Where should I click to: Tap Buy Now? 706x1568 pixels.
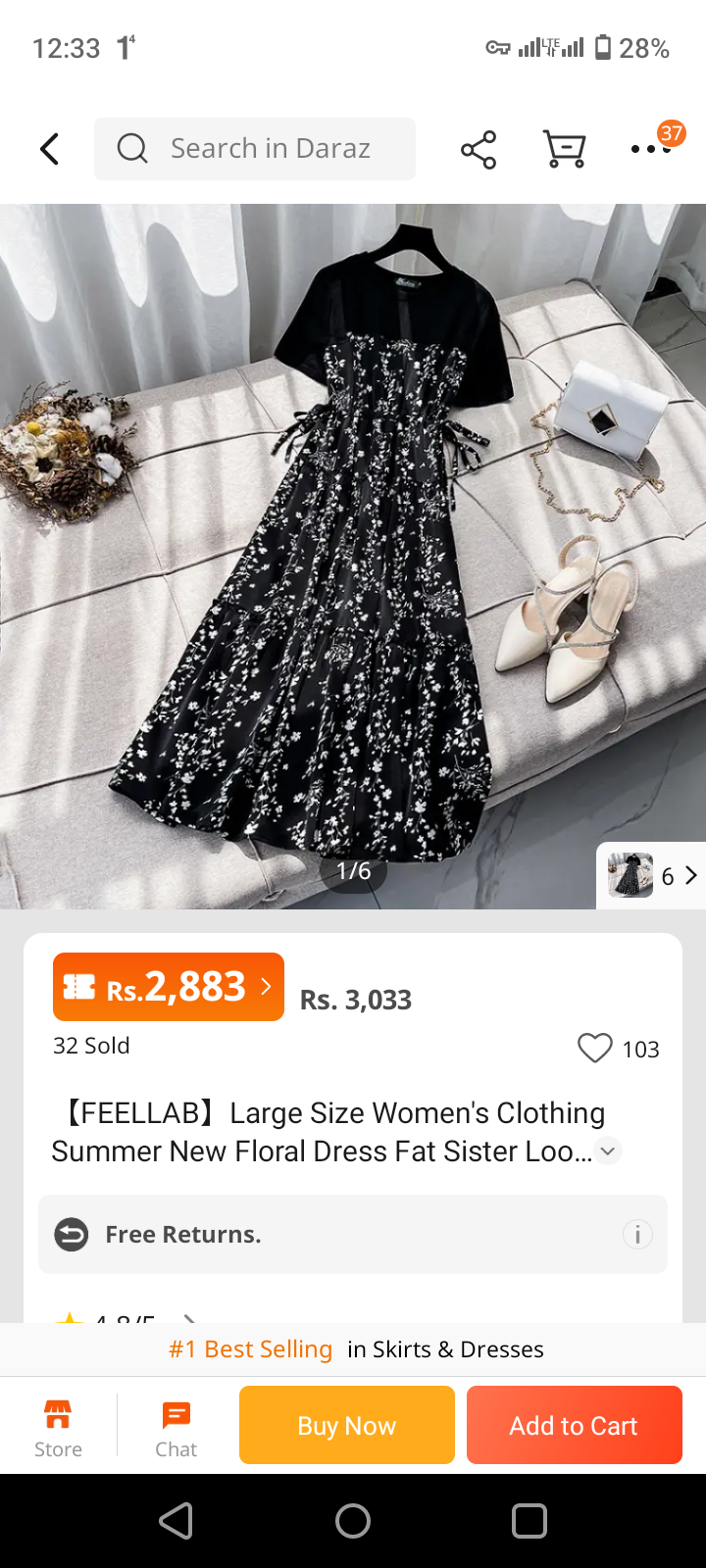[347, 1425]
